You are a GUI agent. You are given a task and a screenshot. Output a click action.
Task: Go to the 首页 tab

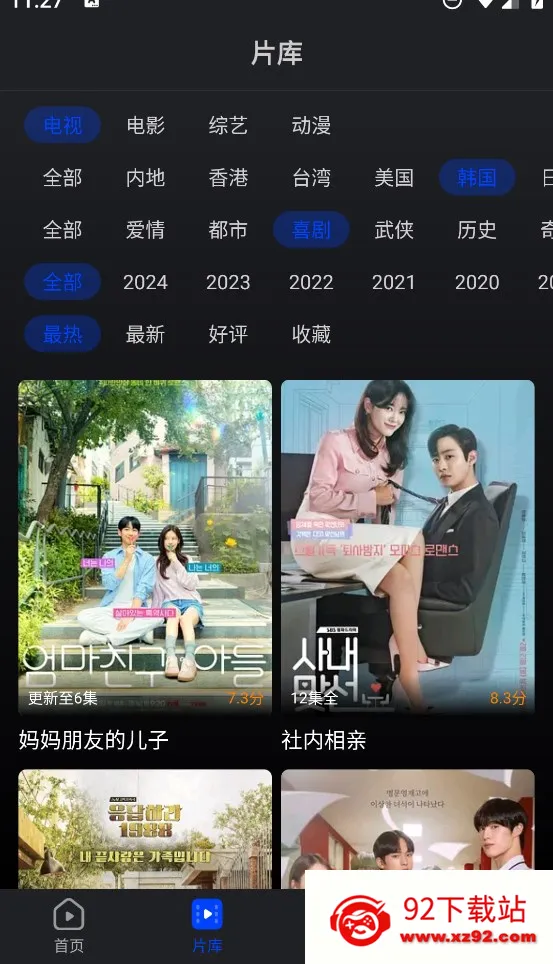[x=69, y=926]
